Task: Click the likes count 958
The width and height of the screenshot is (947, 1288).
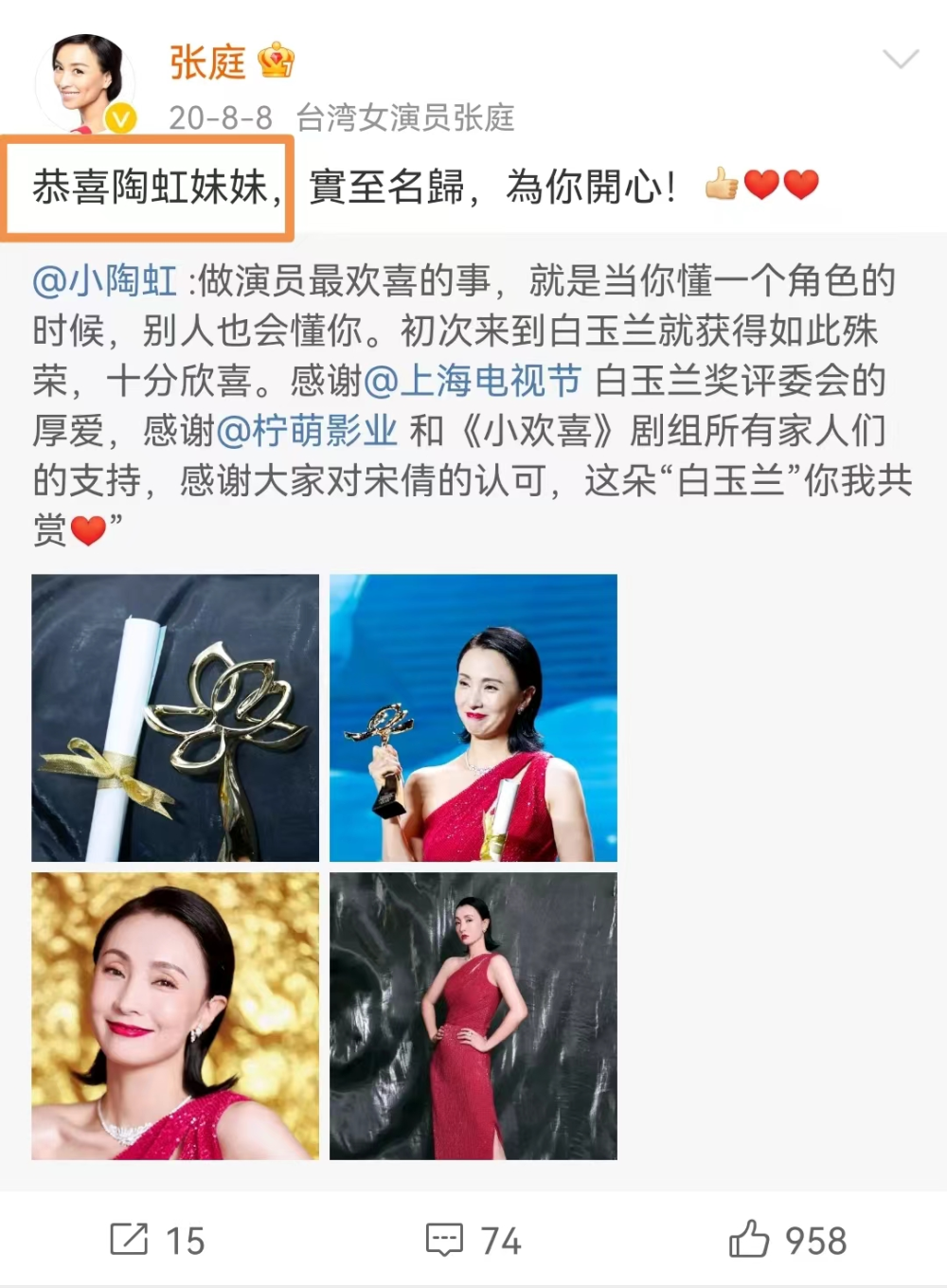Action: [x=816, y=1237]
